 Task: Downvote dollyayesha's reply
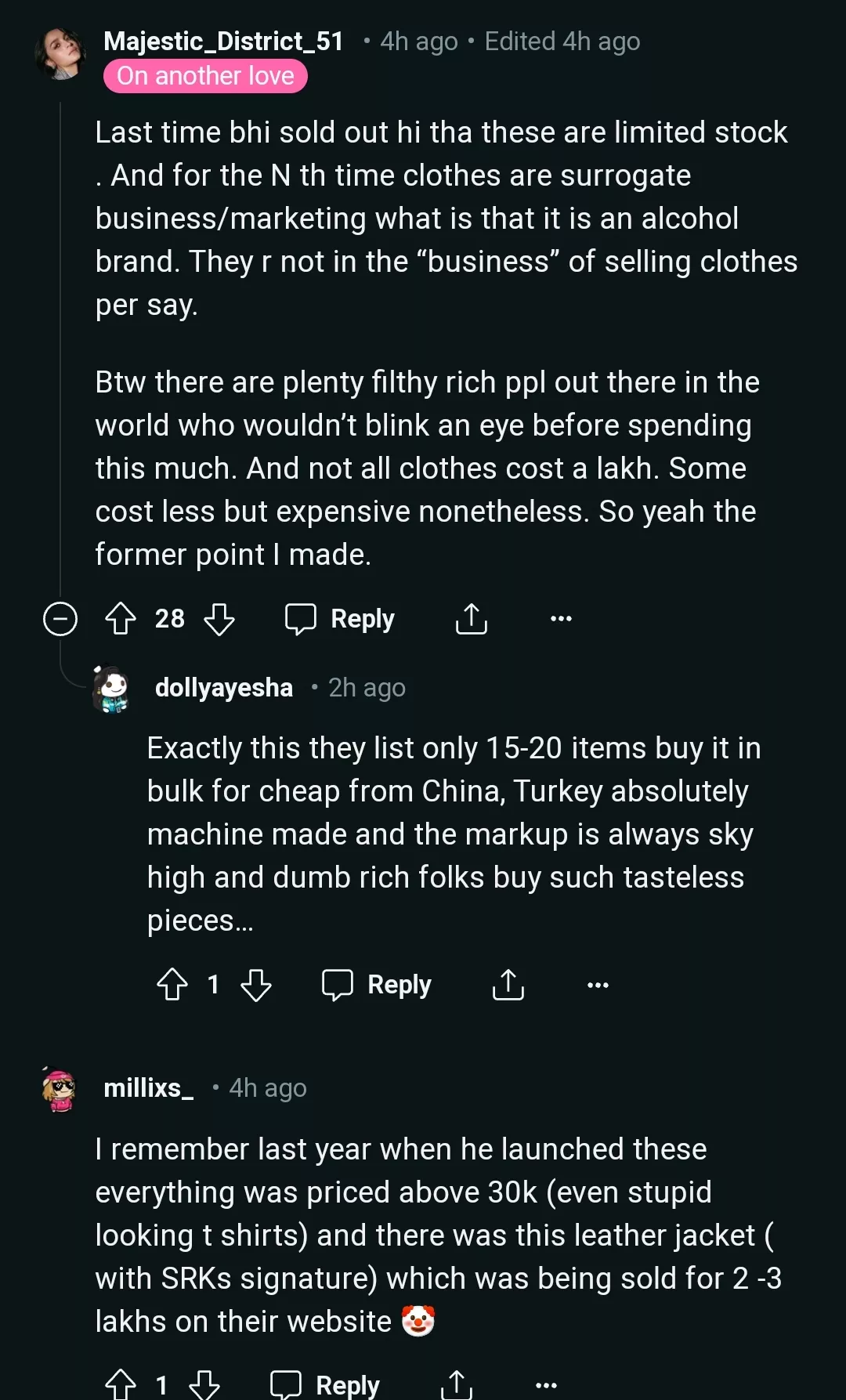256,985
